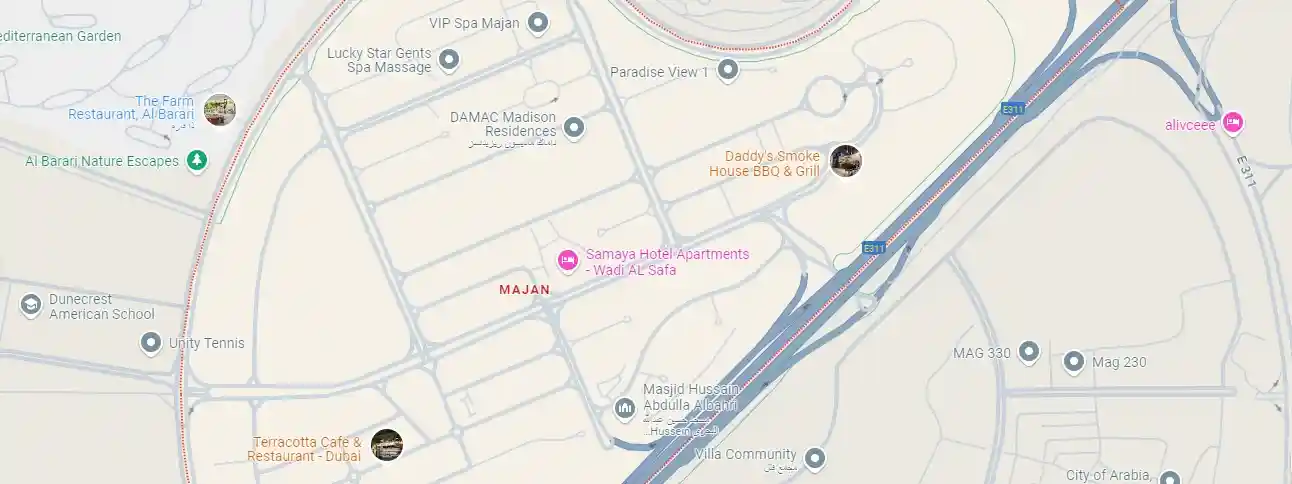Select the Masjid Hussain Abdulla Albatri marker
The height and width of the screenshot is (484, 1292).
[x=625, y=408]
